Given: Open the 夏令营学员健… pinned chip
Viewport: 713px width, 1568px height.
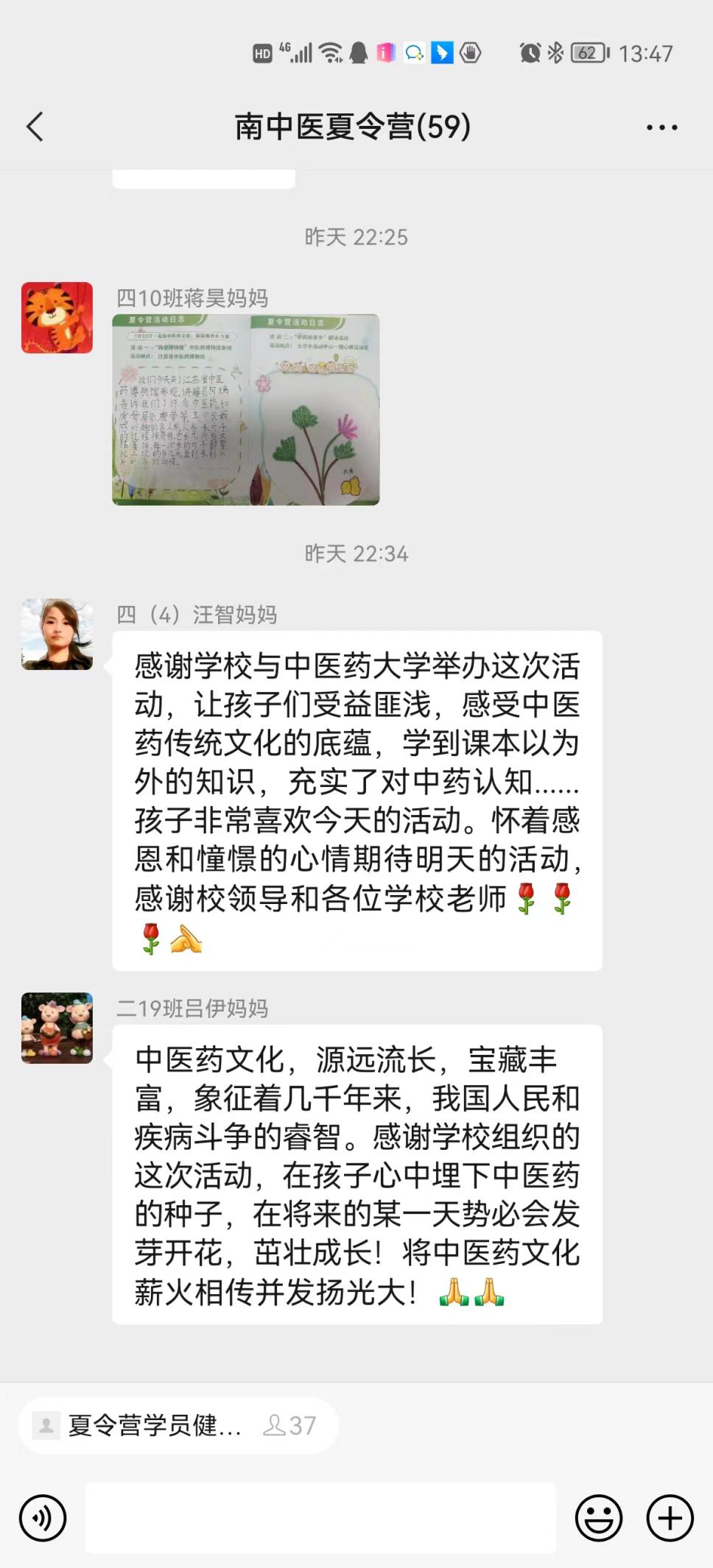Looking at the screenshot, I should click(x=178, y=1425).
